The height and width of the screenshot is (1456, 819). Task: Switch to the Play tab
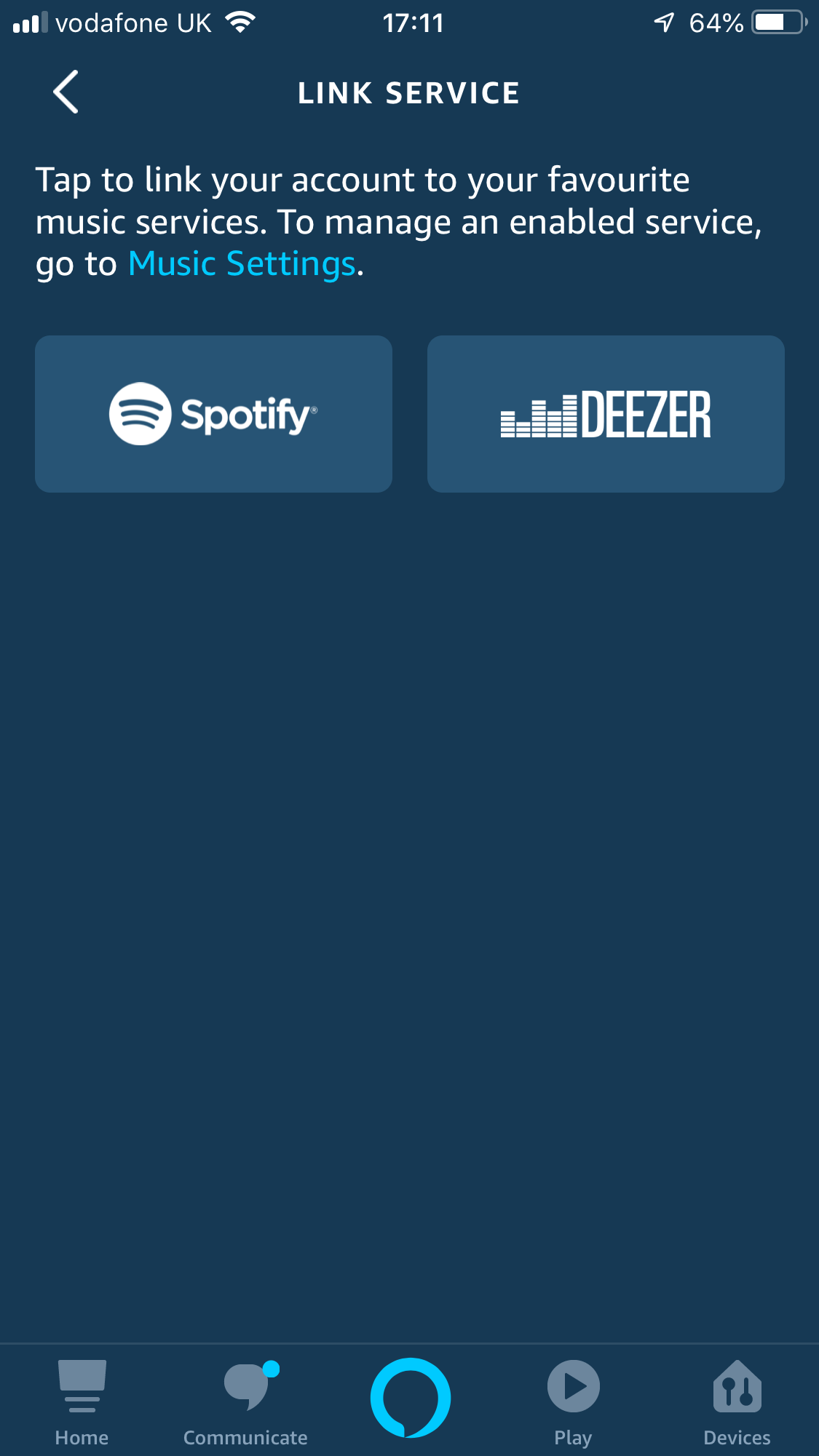[573, 1402]
